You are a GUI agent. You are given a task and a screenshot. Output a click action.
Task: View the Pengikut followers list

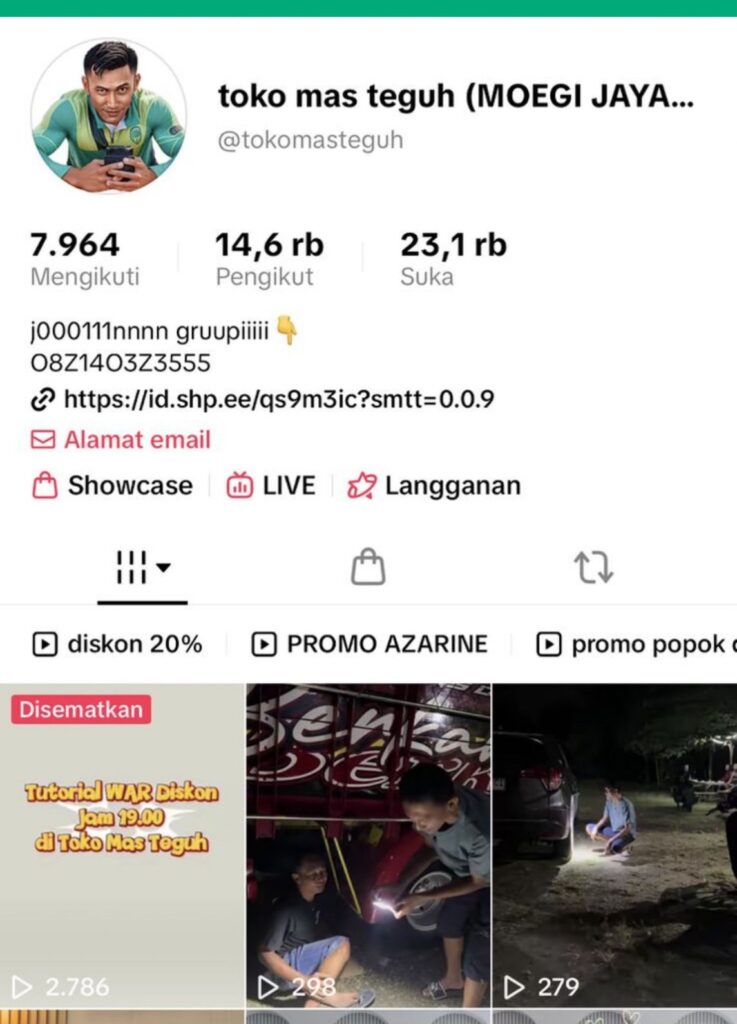[268, 258]
